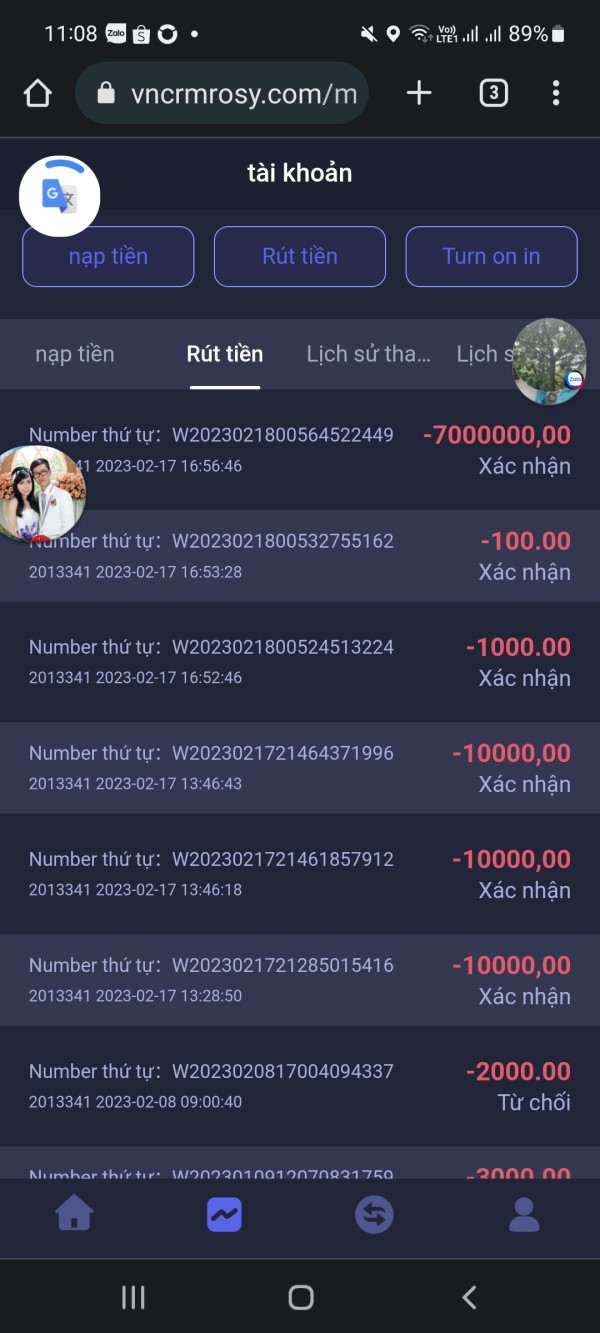The image size is (600, 1333).
Task: Open the exchange arrows tab in bottom navigation
Action: [x=374, y=1215]
